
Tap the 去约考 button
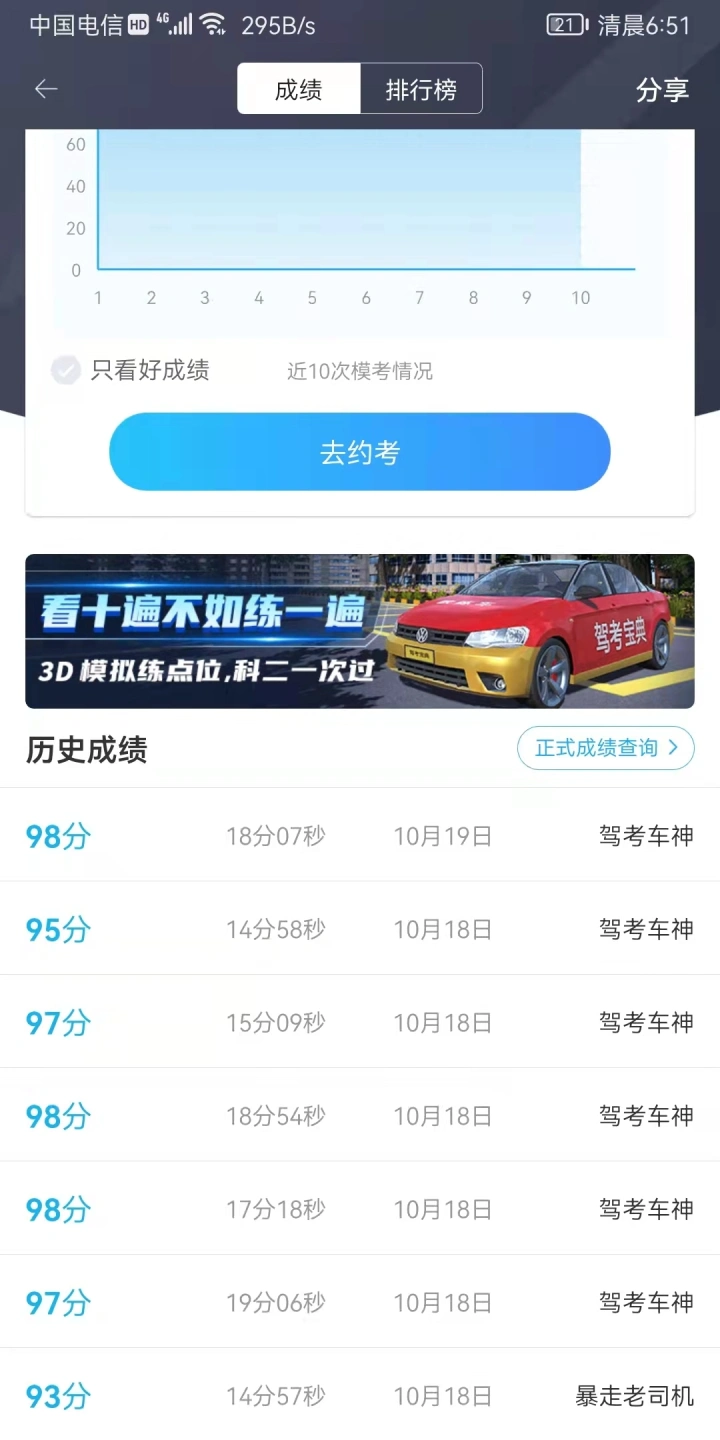[359, 452]
